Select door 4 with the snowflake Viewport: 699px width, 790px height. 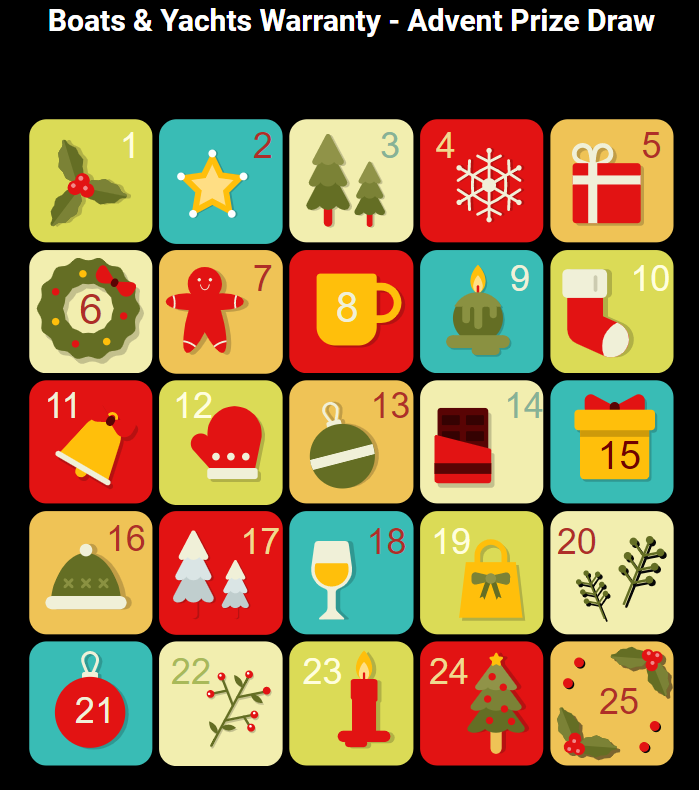pyautogui.click(x=481, y=181)
